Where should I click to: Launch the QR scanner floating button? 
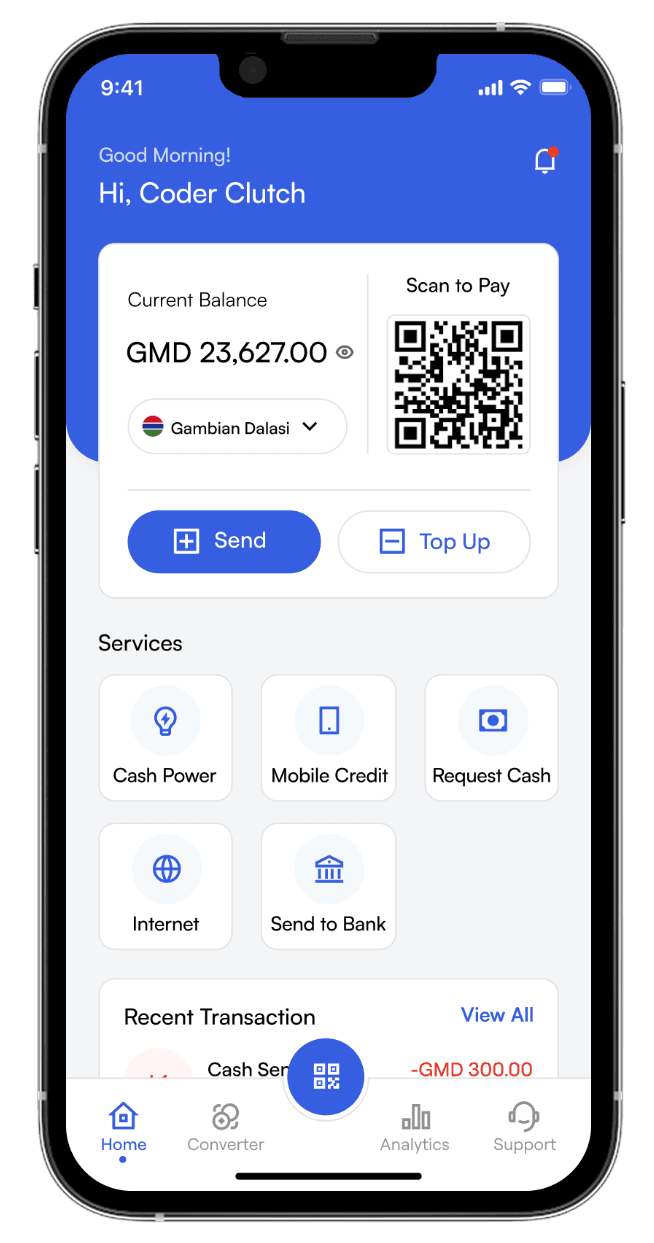pos(326,1077)
